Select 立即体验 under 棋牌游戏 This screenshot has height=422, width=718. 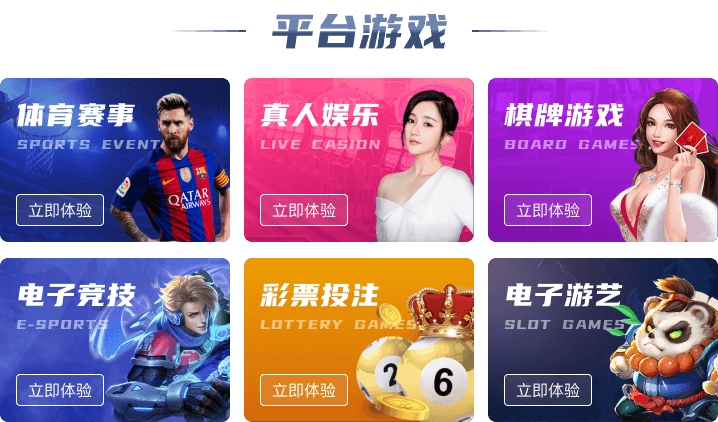tap(548, 210)
